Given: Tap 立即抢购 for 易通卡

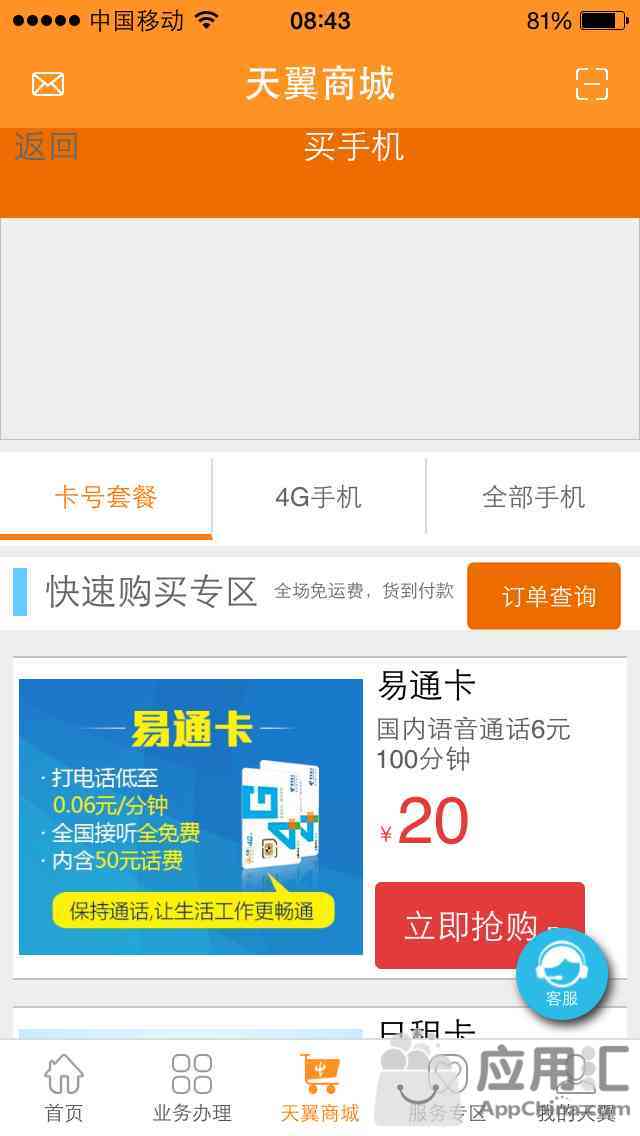Looking at the screenshot, I should point(470,925).
